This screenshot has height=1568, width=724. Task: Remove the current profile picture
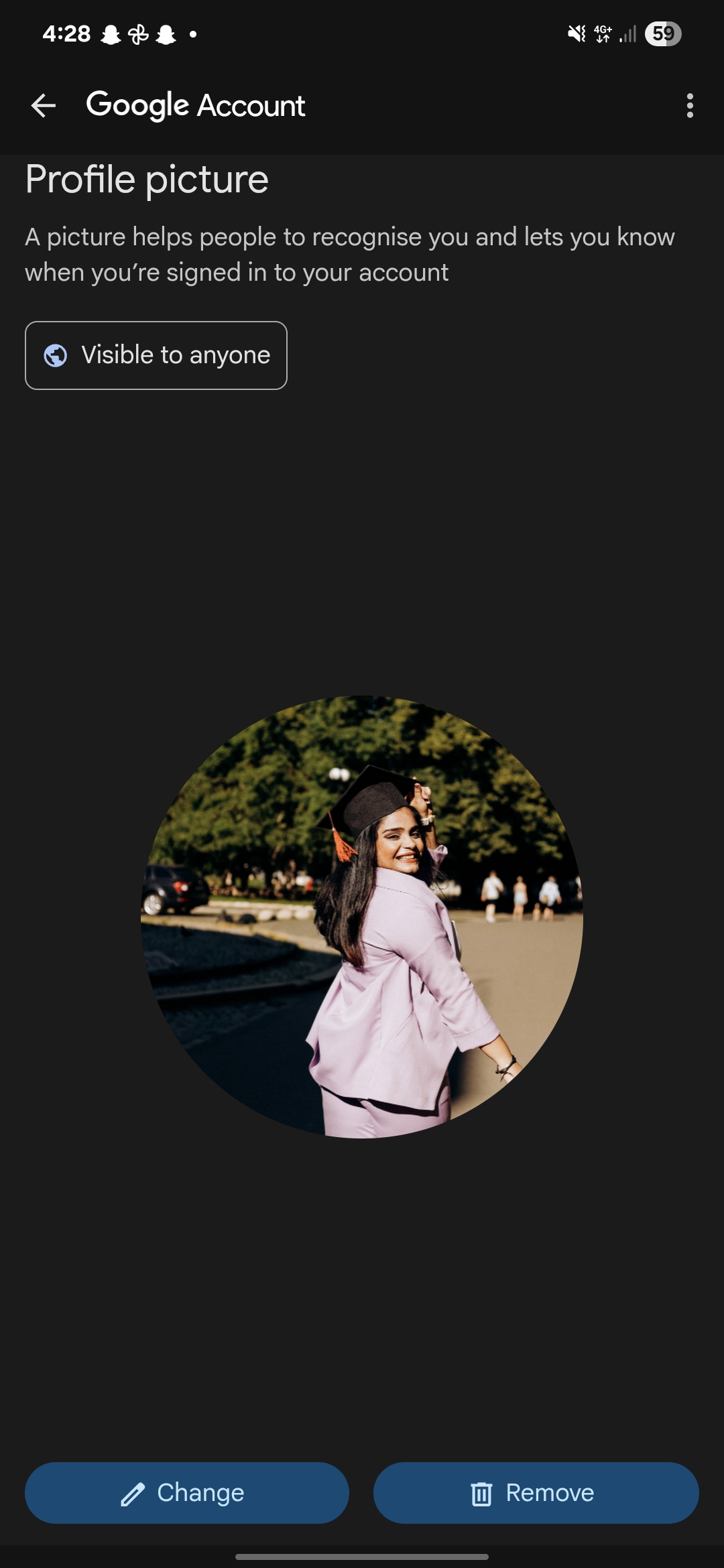pyautogui.click(x=536, y=1493)
